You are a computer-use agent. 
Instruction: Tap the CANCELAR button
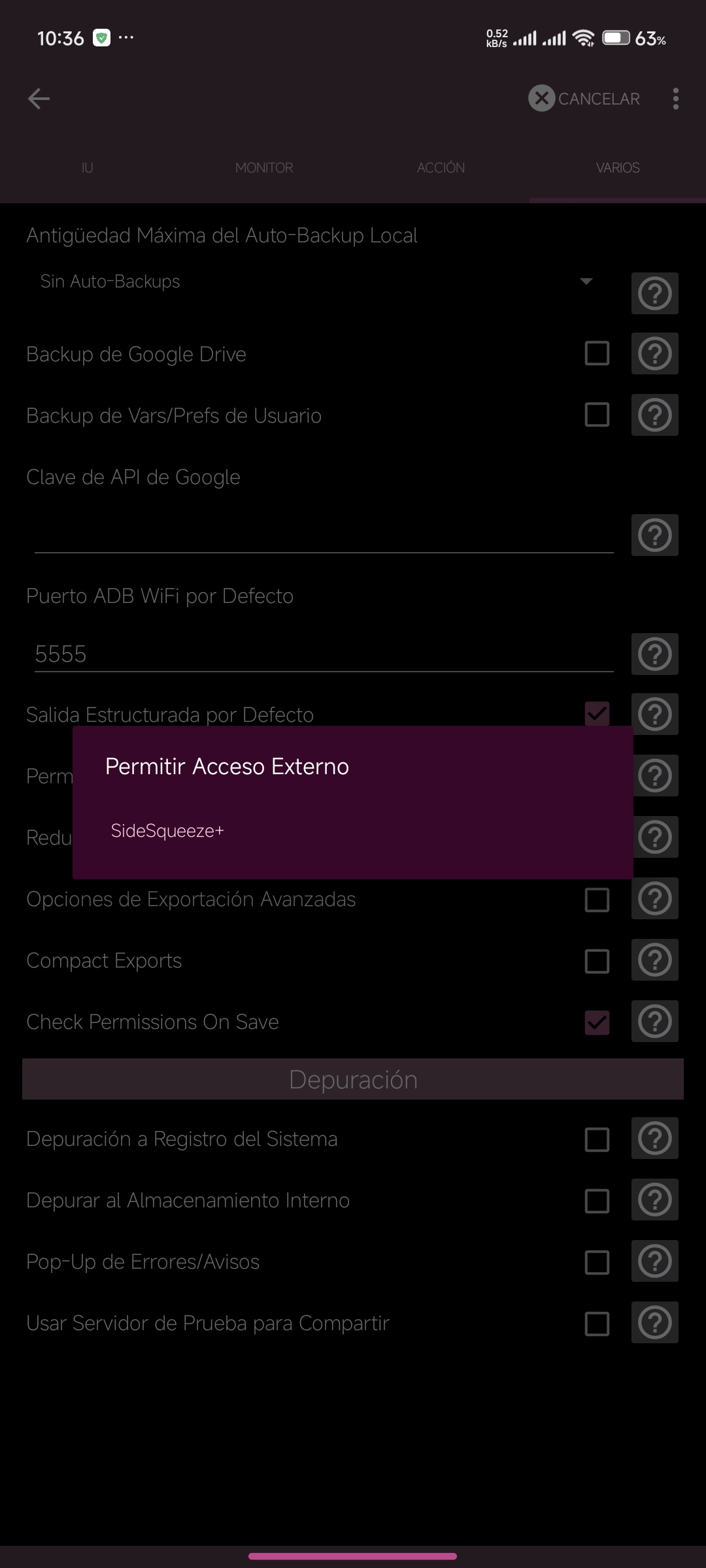coord(584,99)
